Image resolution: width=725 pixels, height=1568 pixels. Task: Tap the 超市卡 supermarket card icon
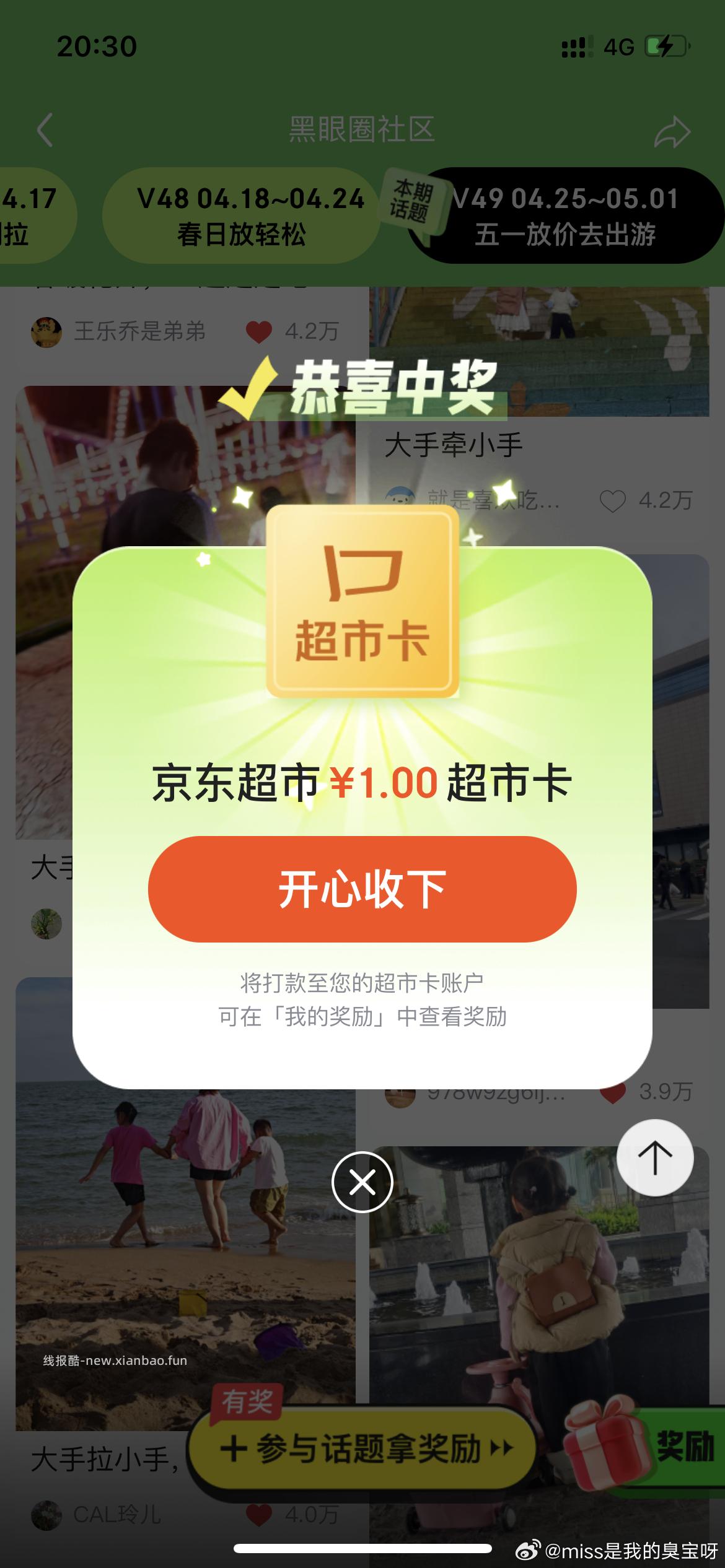[x=362, y=604]
